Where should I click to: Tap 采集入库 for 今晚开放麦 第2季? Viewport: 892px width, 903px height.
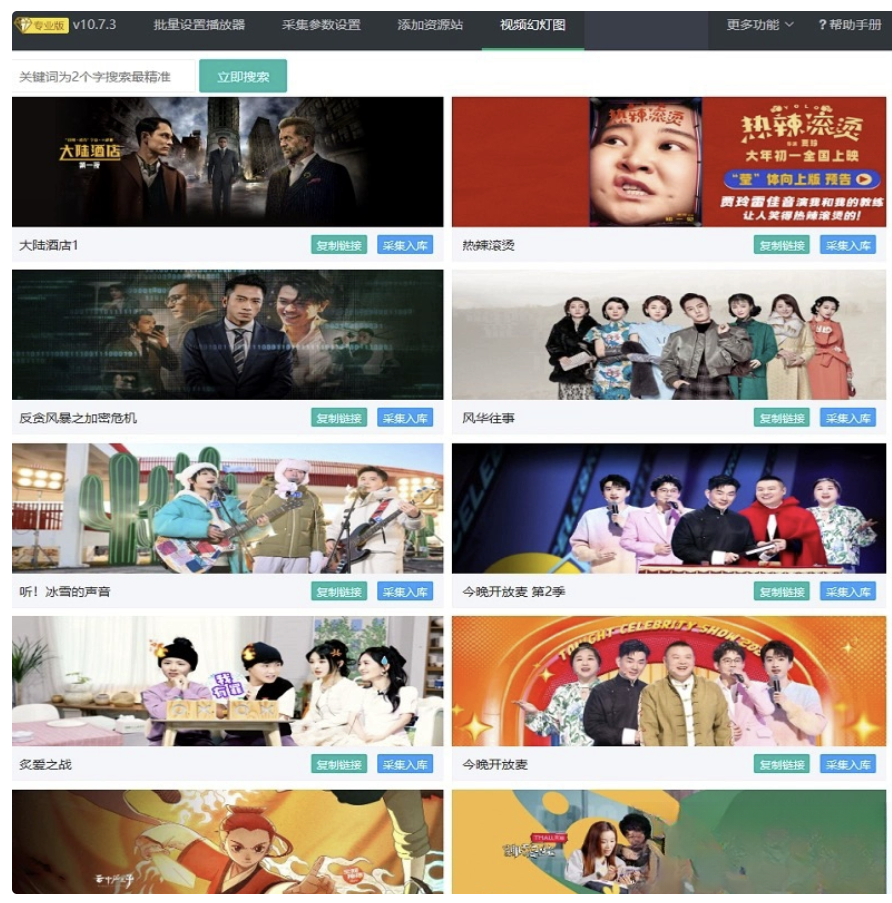[848, 592]
